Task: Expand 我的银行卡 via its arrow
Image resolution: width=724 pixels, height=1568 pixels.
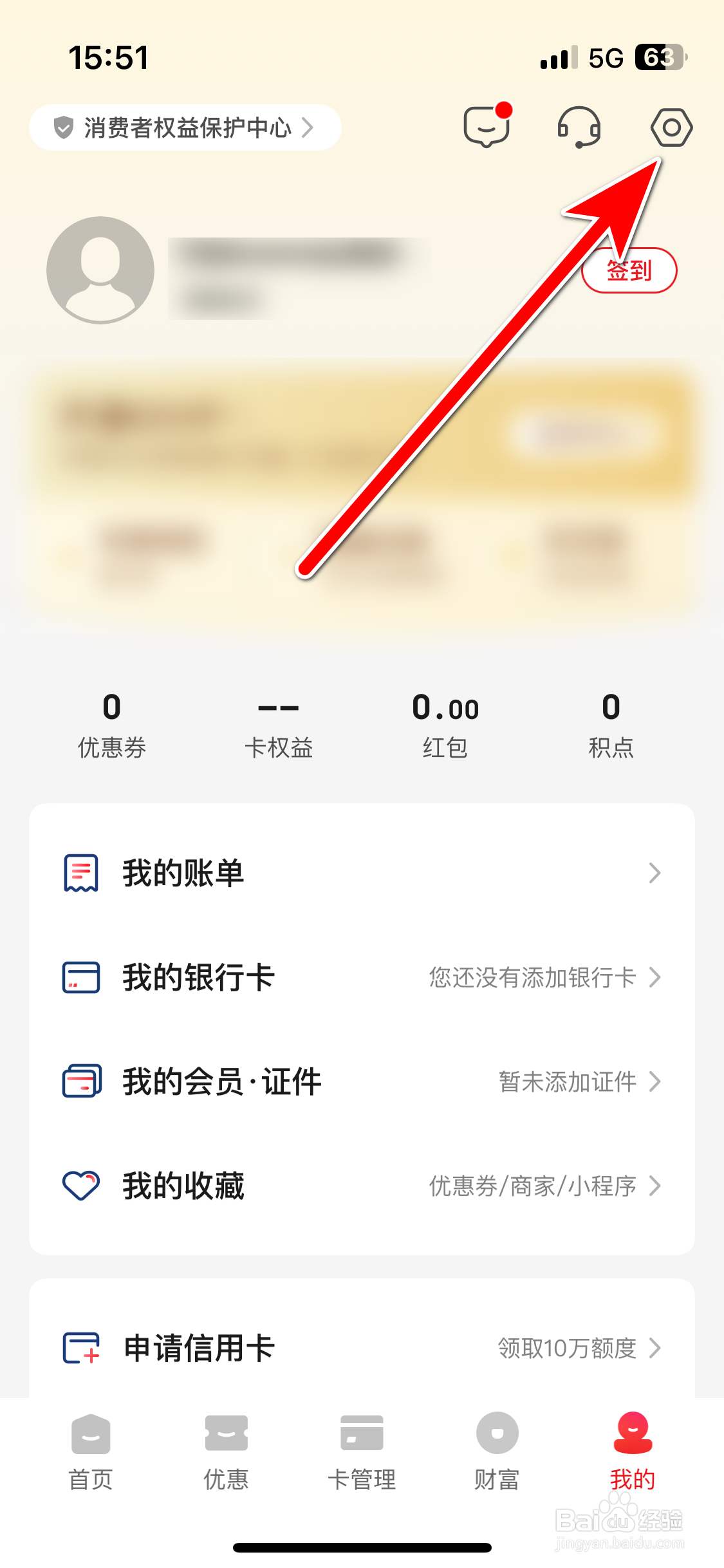Action: [x=655, y=978]
